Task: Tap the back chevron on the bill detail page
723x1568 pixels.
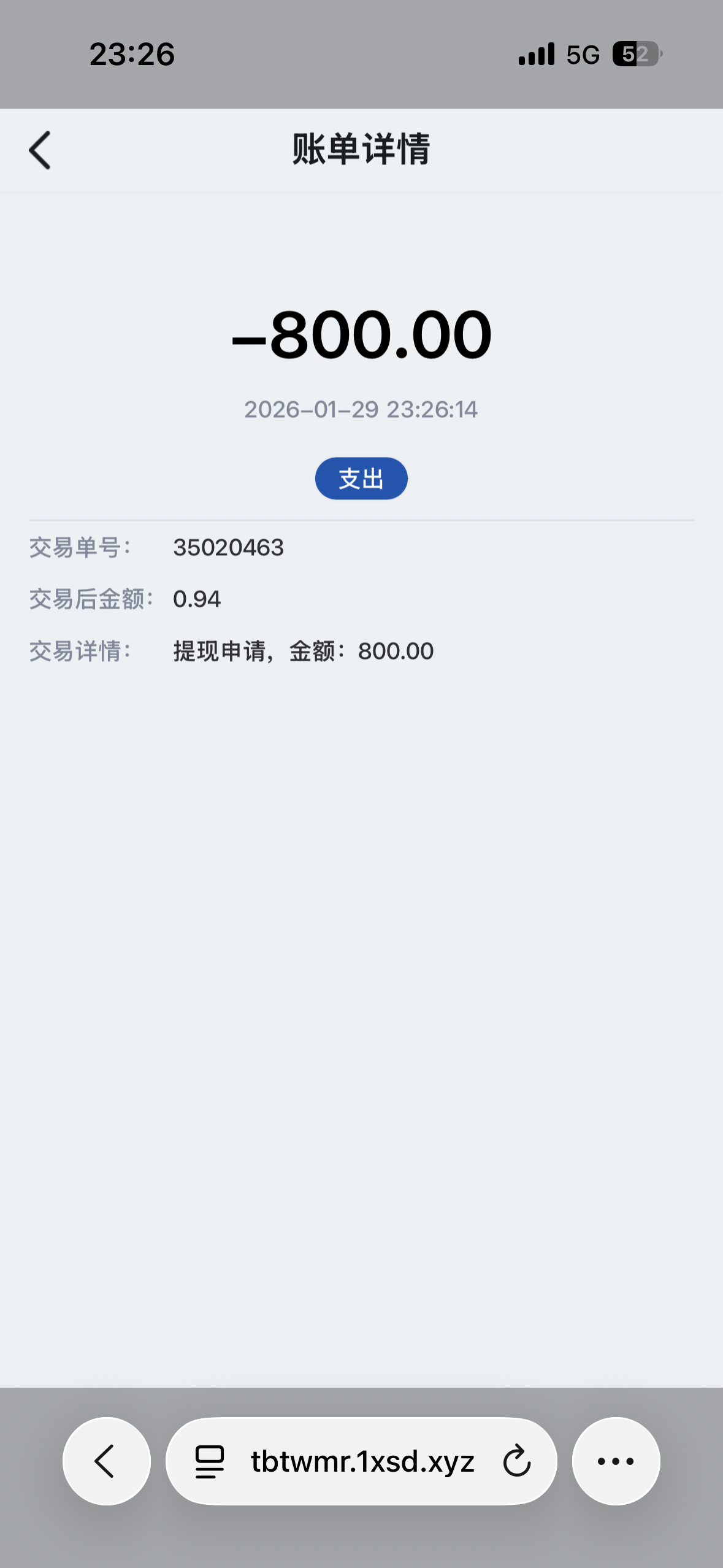Action: coord(39,150)
